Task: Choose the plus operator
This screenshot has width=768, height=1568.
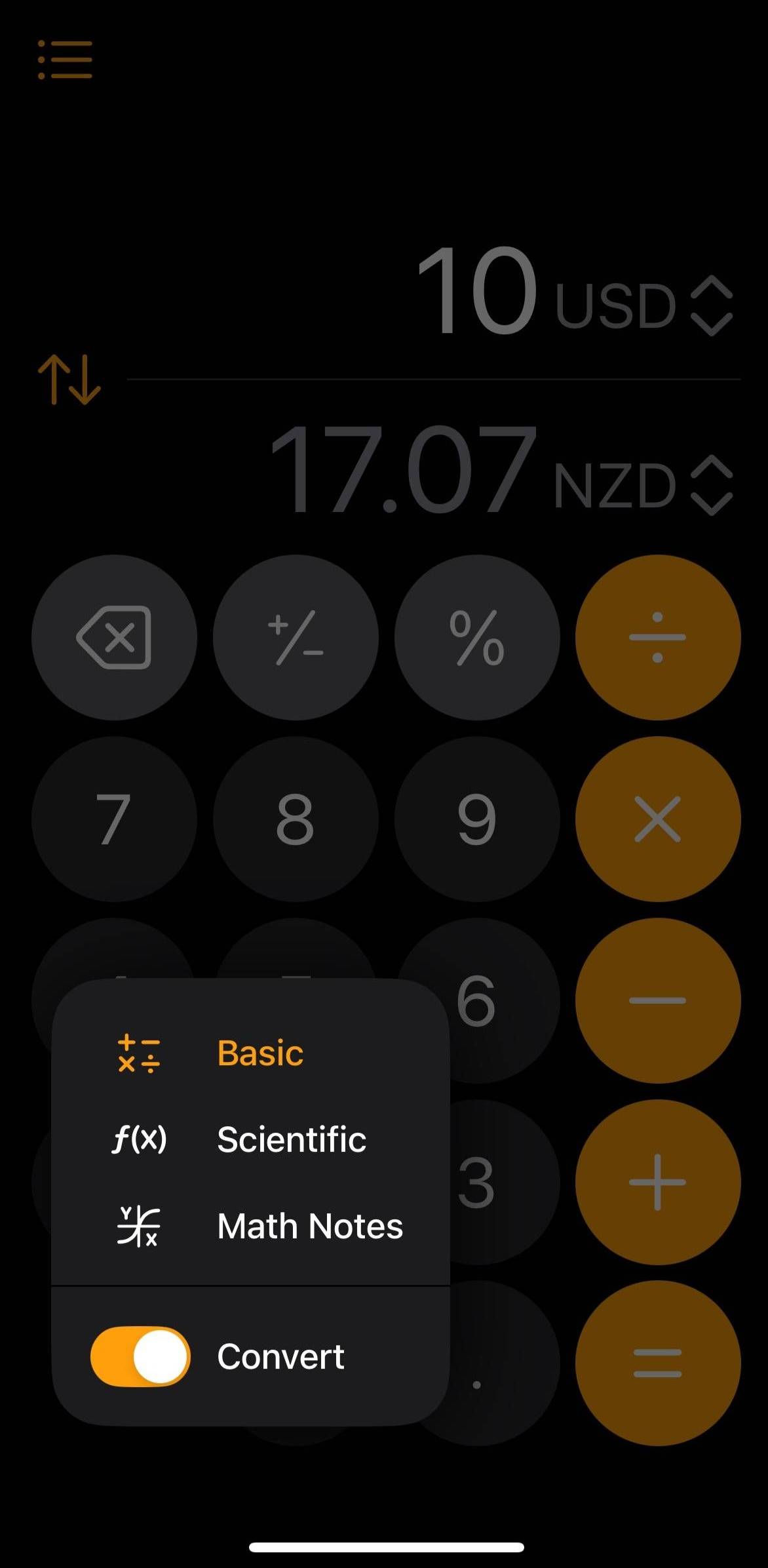Action: click(658, 1182)
